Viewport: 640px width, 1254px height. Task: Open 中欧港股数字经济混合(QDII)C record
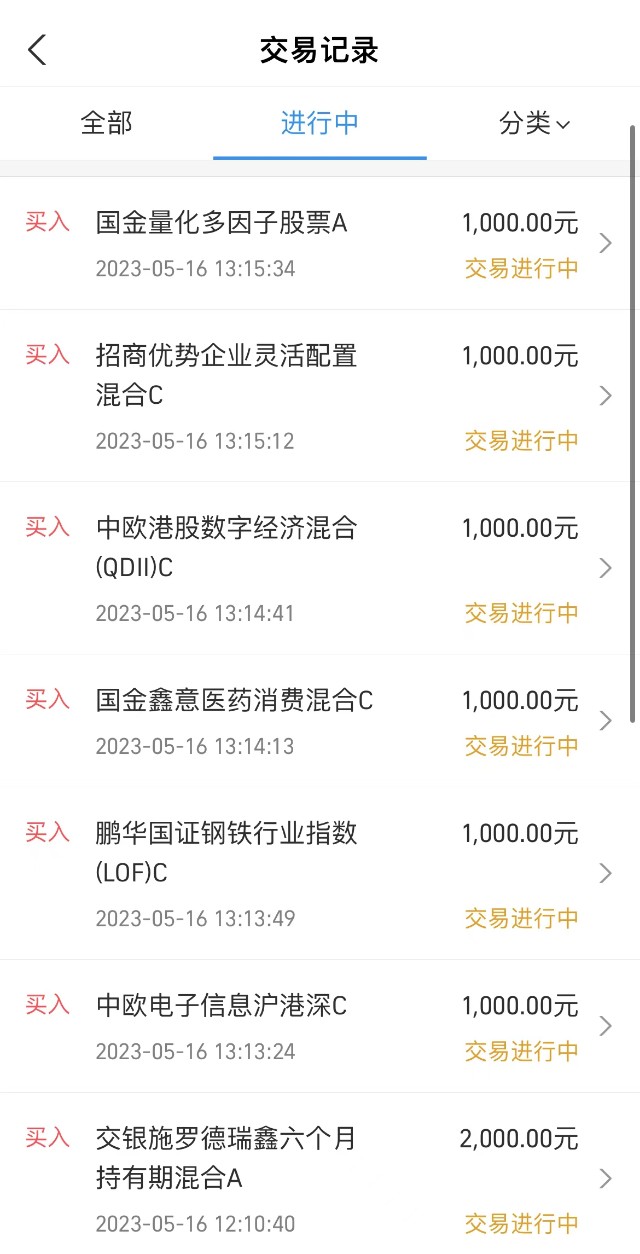320,568
